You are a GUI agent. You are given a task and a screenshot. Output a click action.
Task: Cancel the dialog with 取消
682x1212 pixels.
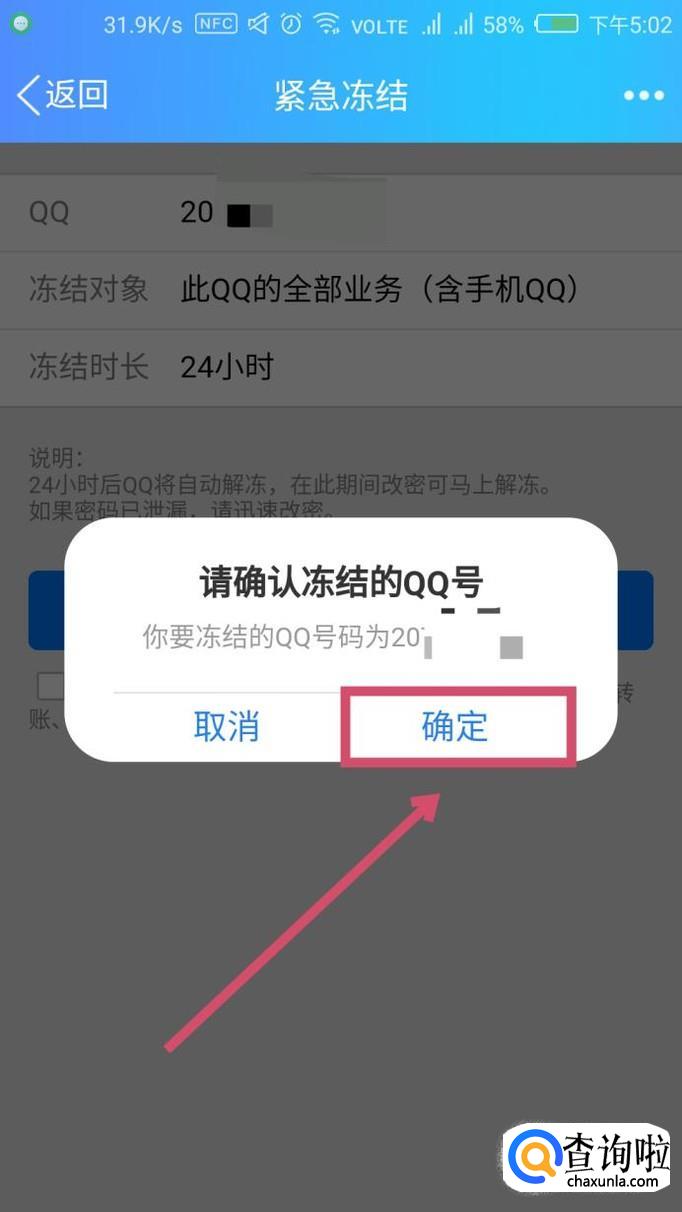tap(226, 727)
